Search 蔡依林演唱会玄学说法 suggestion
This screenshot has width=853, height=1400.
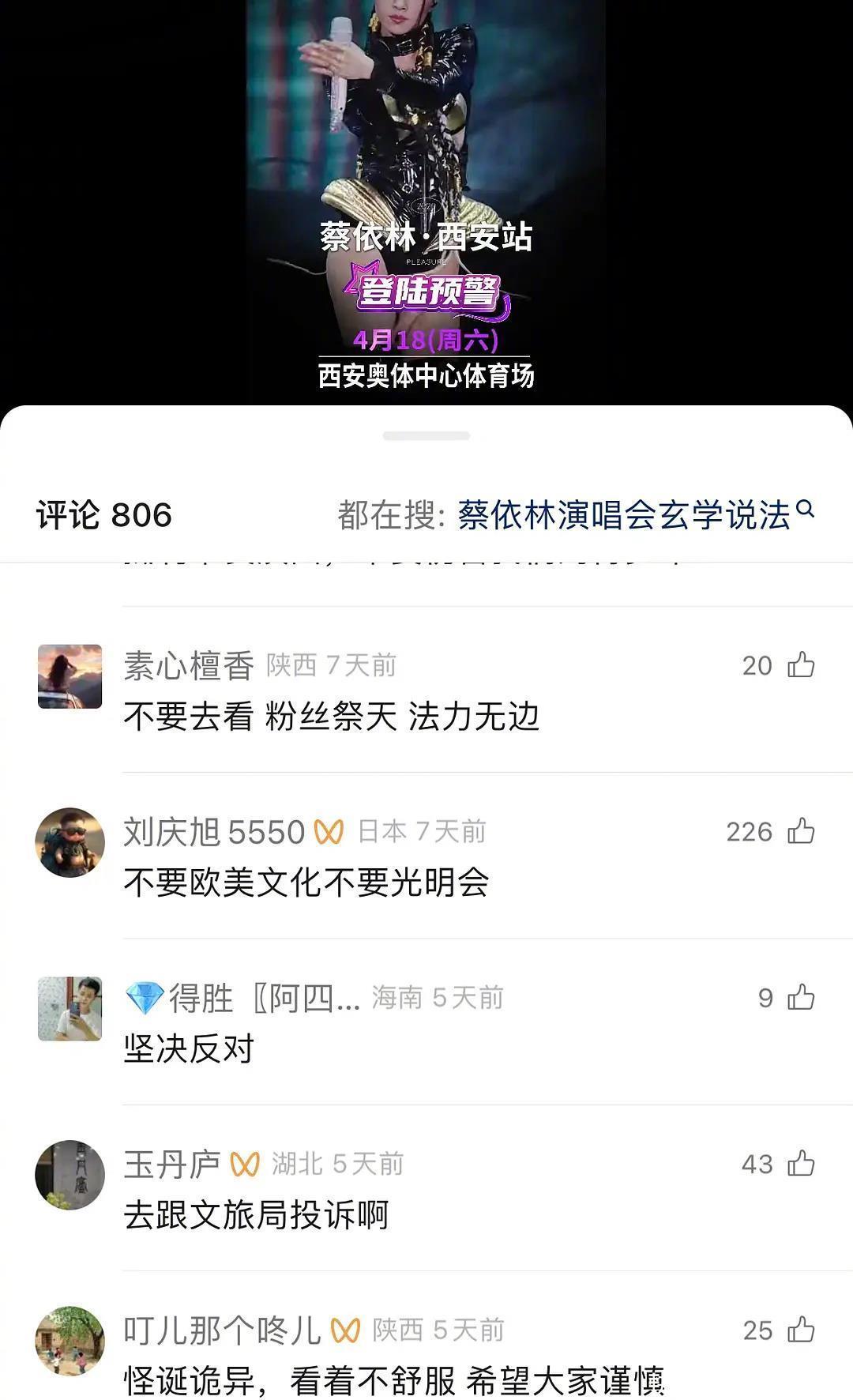(624, 515)
